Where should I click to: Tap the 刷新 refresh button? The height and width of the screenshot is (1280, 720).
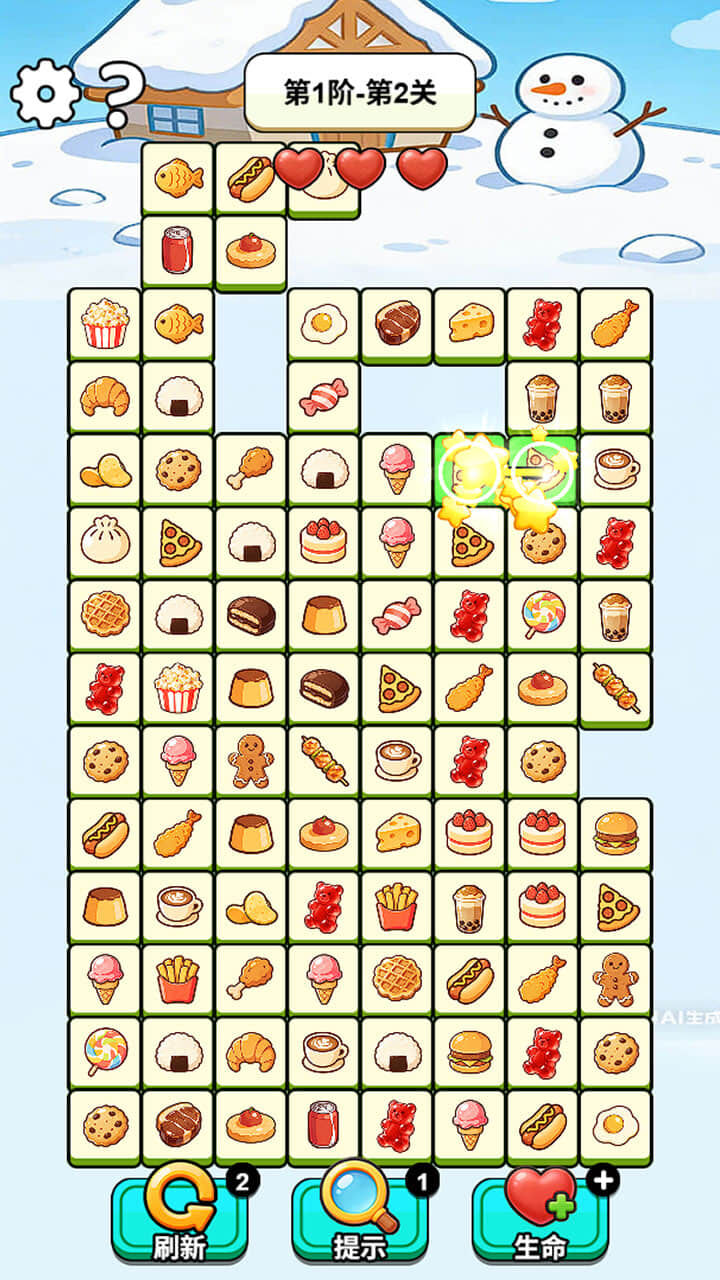pos(180,1216)
